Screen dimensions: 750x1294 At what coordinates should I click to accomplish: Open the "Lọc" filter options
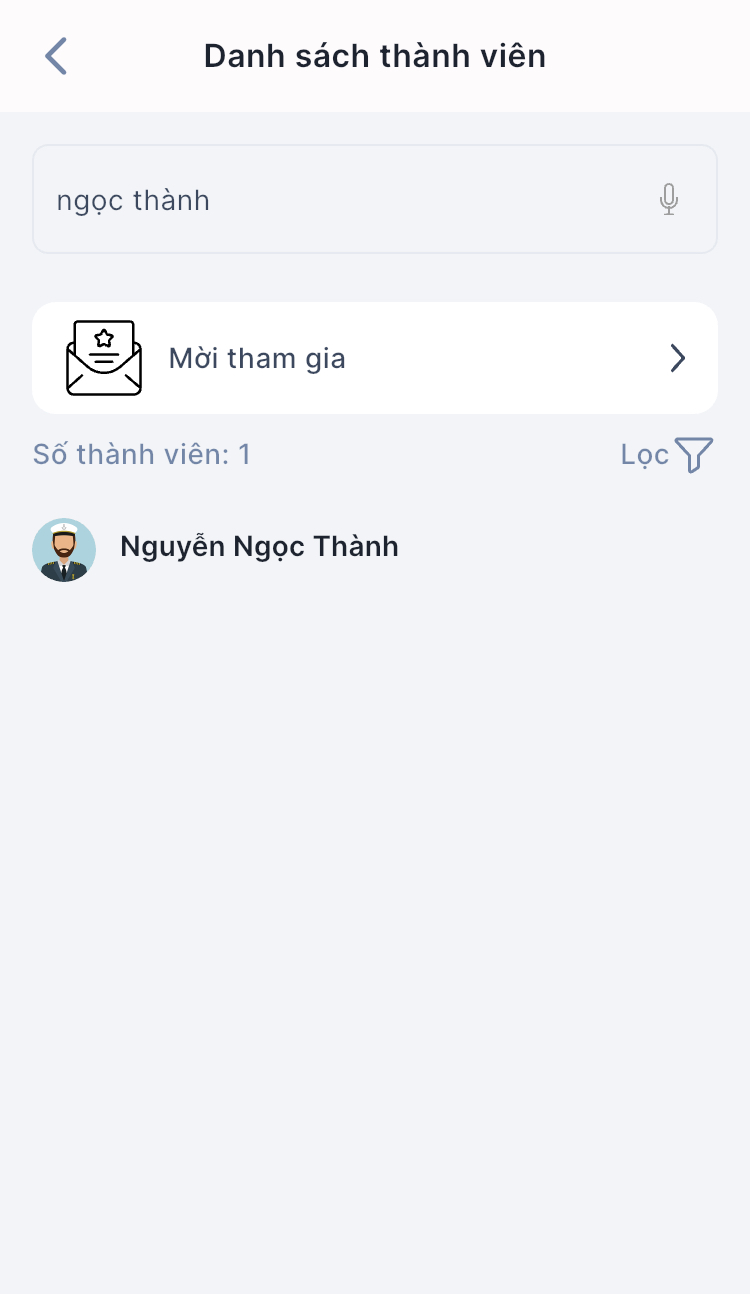667,455
